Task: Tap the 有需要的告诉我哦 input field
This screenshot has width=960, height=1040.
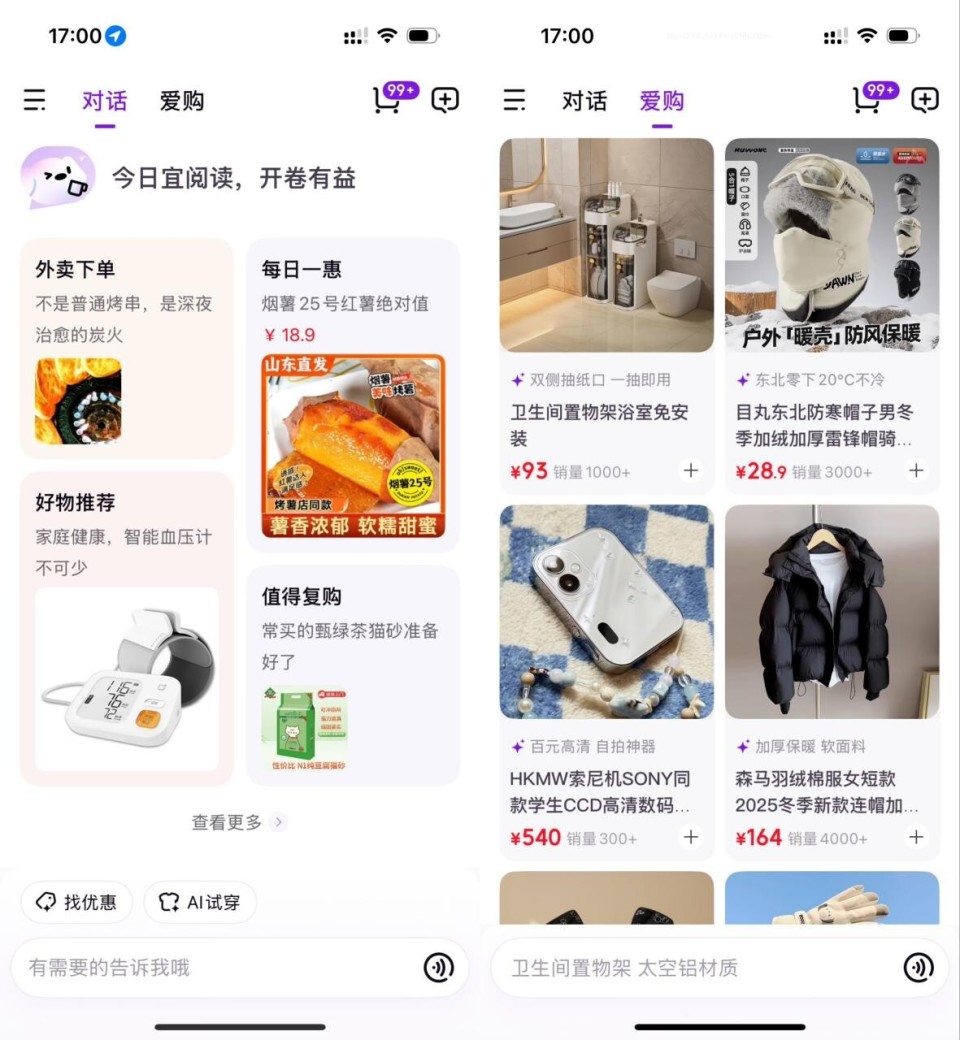Action: (200, 967)
